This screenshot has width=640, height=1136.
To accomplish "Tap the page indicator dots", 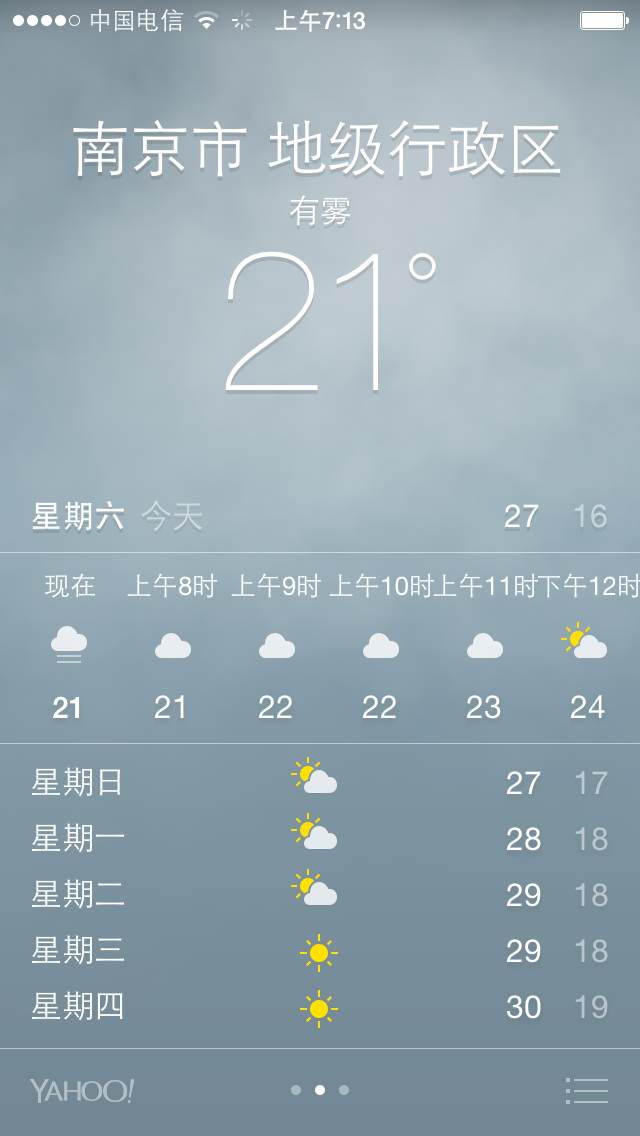I will 320,1090.
